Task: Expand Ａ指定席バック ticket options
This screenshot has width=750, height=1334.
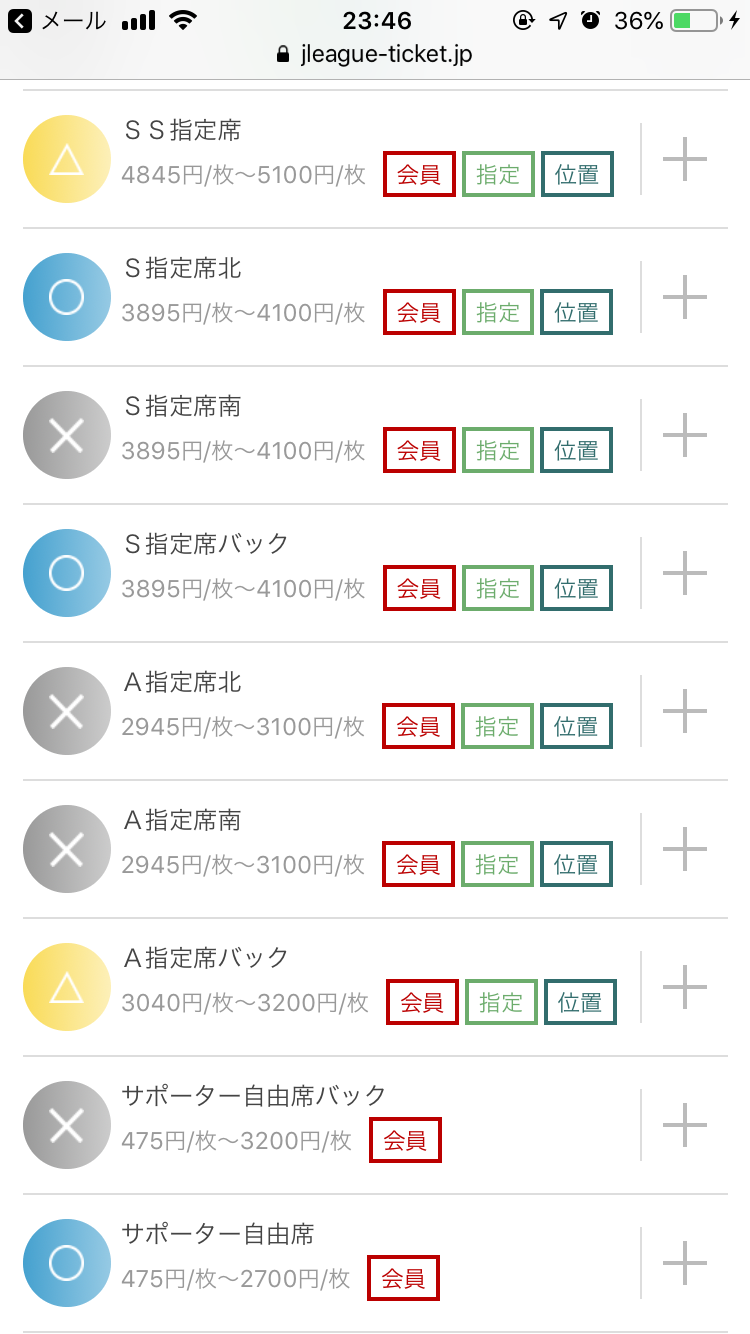Action: [685, 987]
